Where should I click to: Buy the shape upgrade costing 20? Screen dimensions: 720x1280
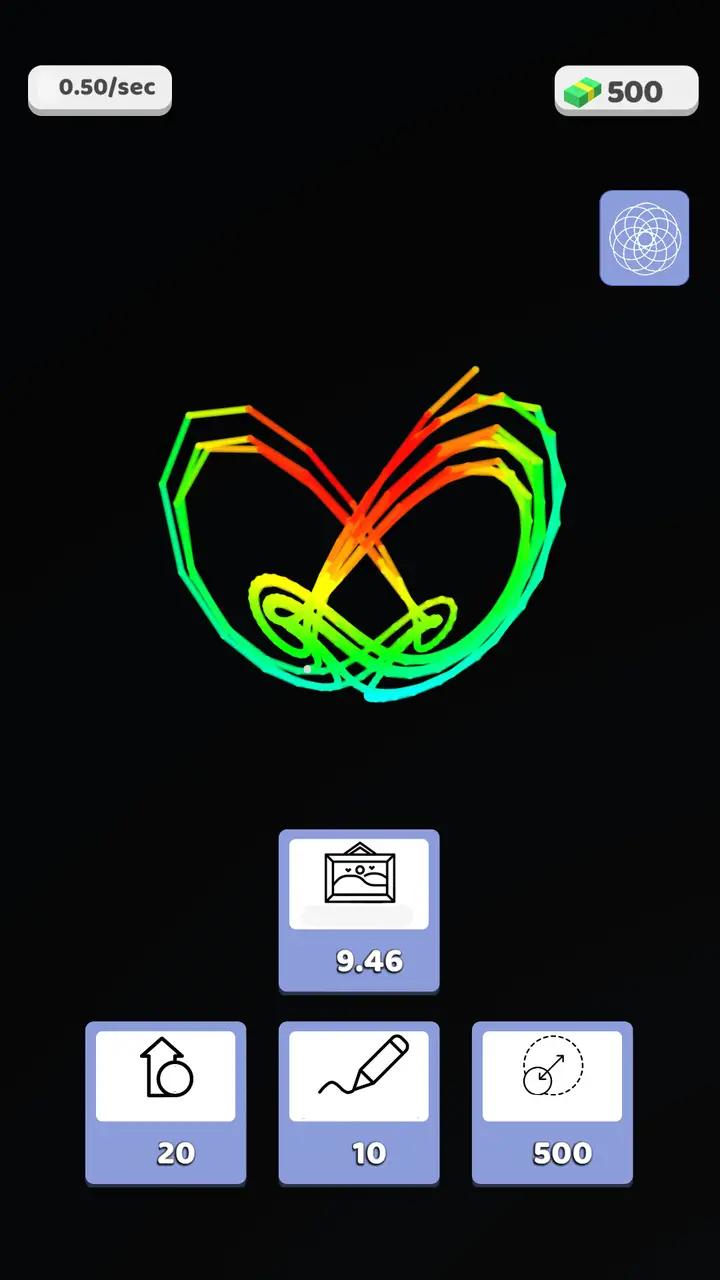[x=166, y=1102]
